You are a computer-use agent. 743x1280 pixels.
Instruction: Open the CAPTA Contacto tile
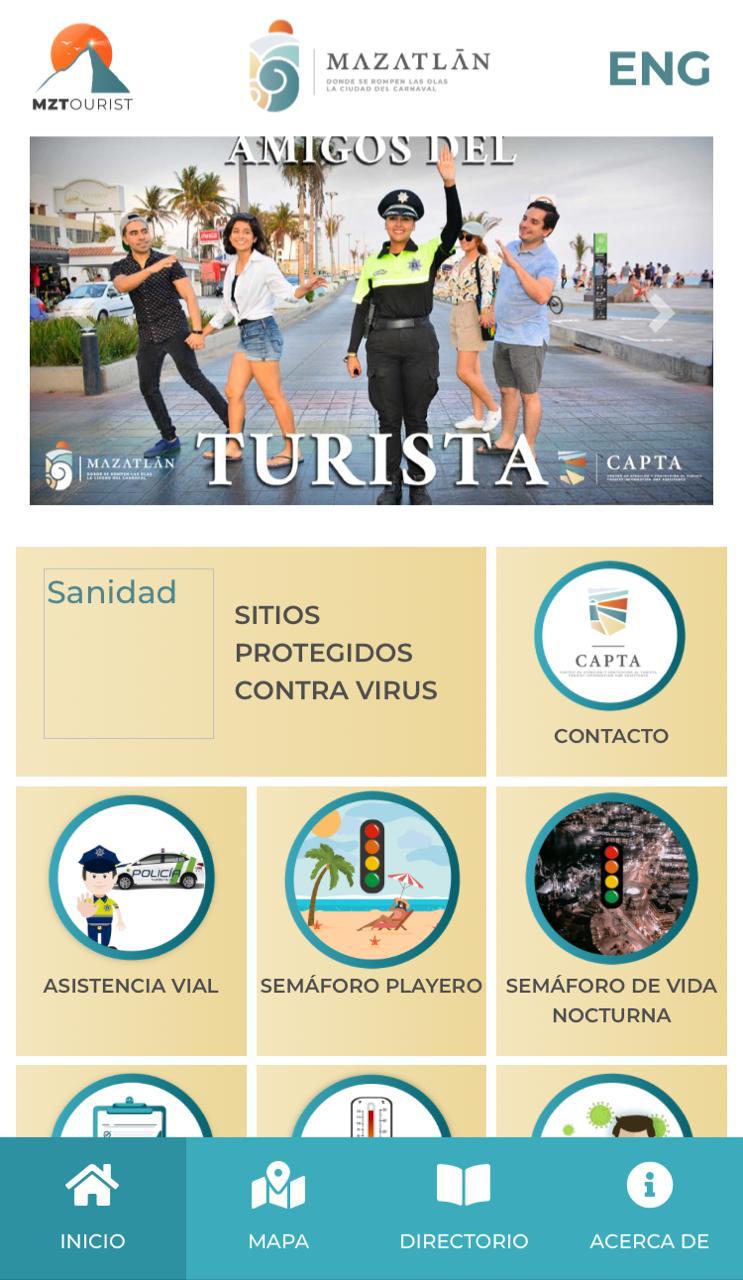[x=611, y=661]
